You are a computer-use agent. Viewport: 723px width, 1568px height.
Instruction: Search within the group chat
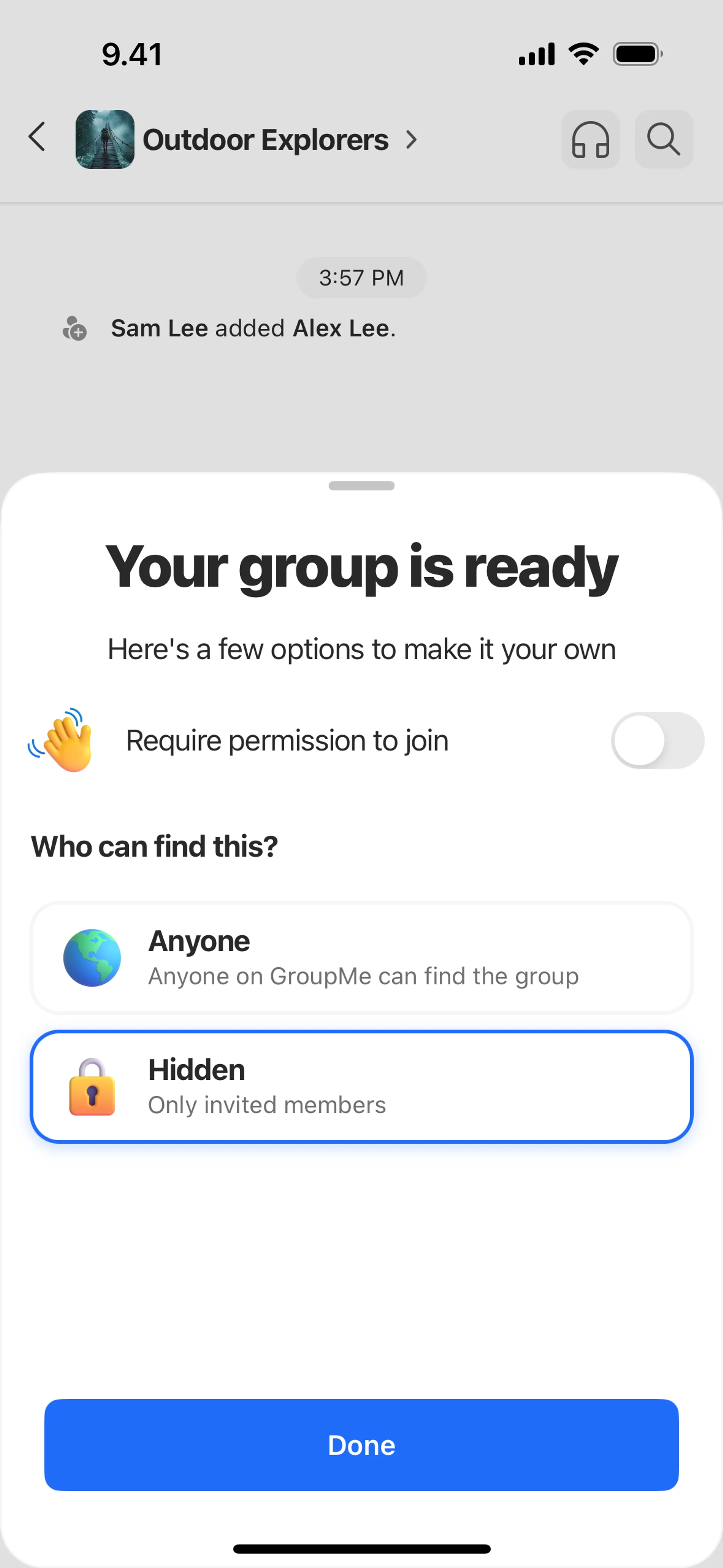[664, 140]
